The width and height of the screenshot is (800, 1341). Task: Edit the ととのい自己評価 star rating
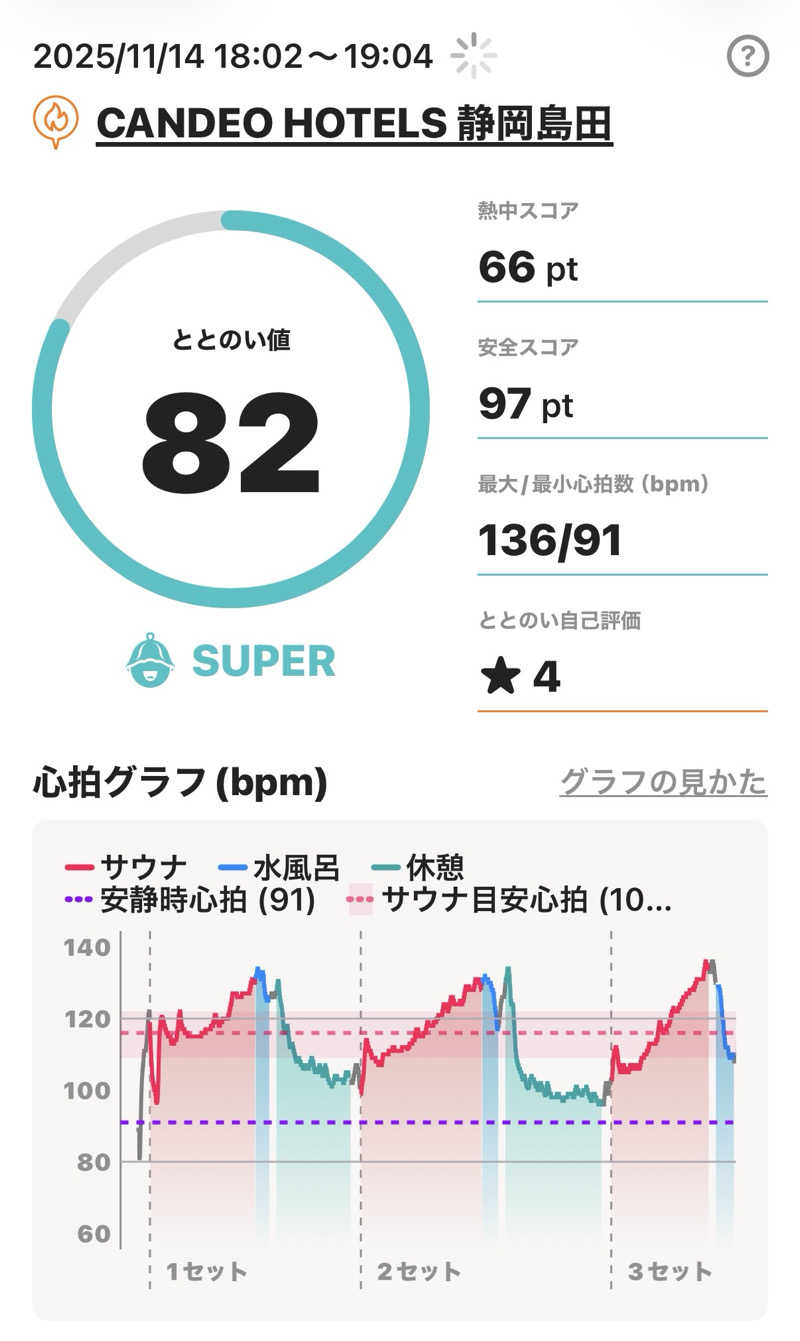click(x=520, y=677)
